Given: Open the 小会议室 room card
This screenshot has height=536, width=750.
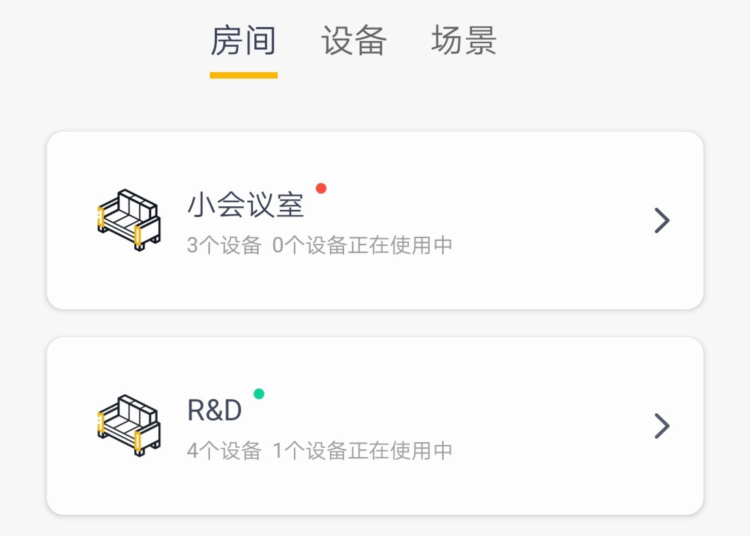Looking at the screenshot, I should click(375, 221).
